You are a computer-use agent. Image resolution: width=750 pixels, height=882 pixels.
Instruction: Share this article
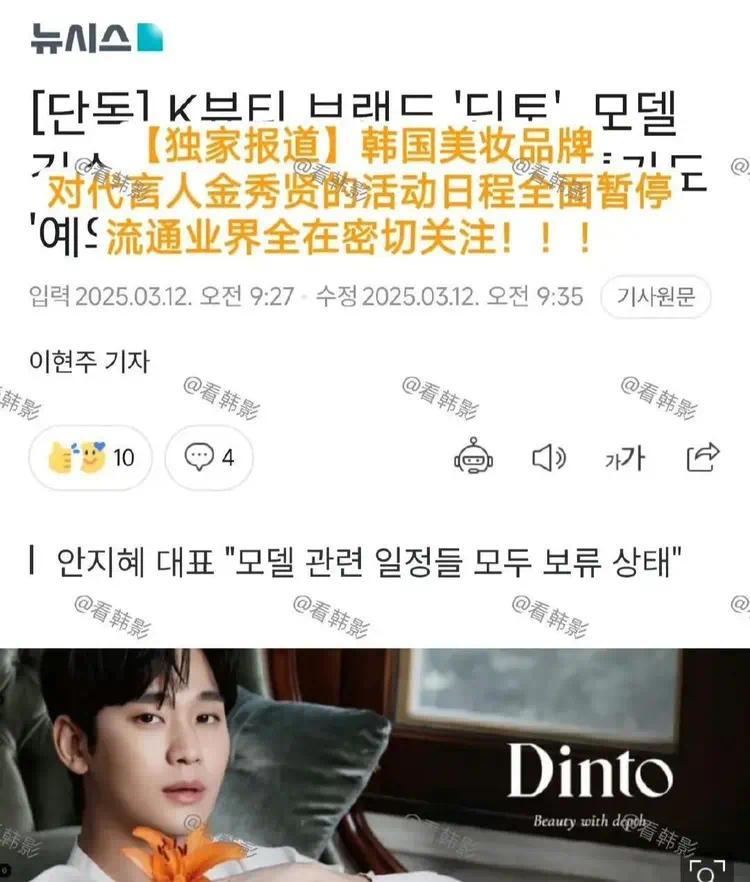pyautogui.click(x=703, y=457)
